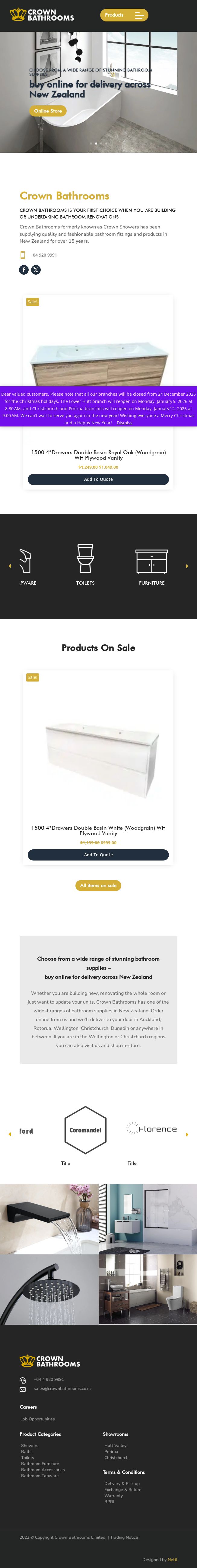Dismiss the holiday closure notice
Screen dimensions: 197x1568
125,423
